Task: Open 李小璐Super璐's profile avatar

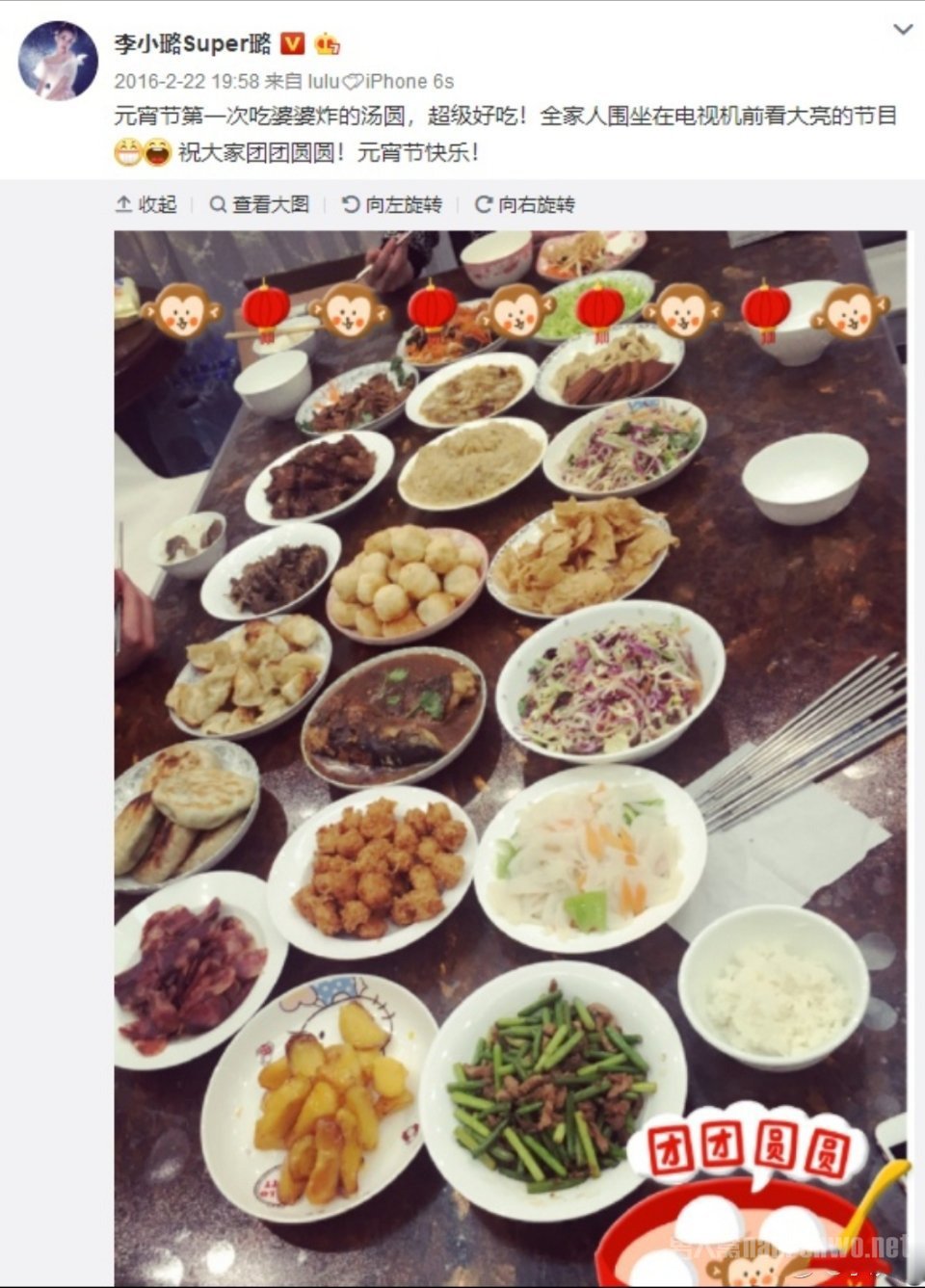Action: [59, 60]
